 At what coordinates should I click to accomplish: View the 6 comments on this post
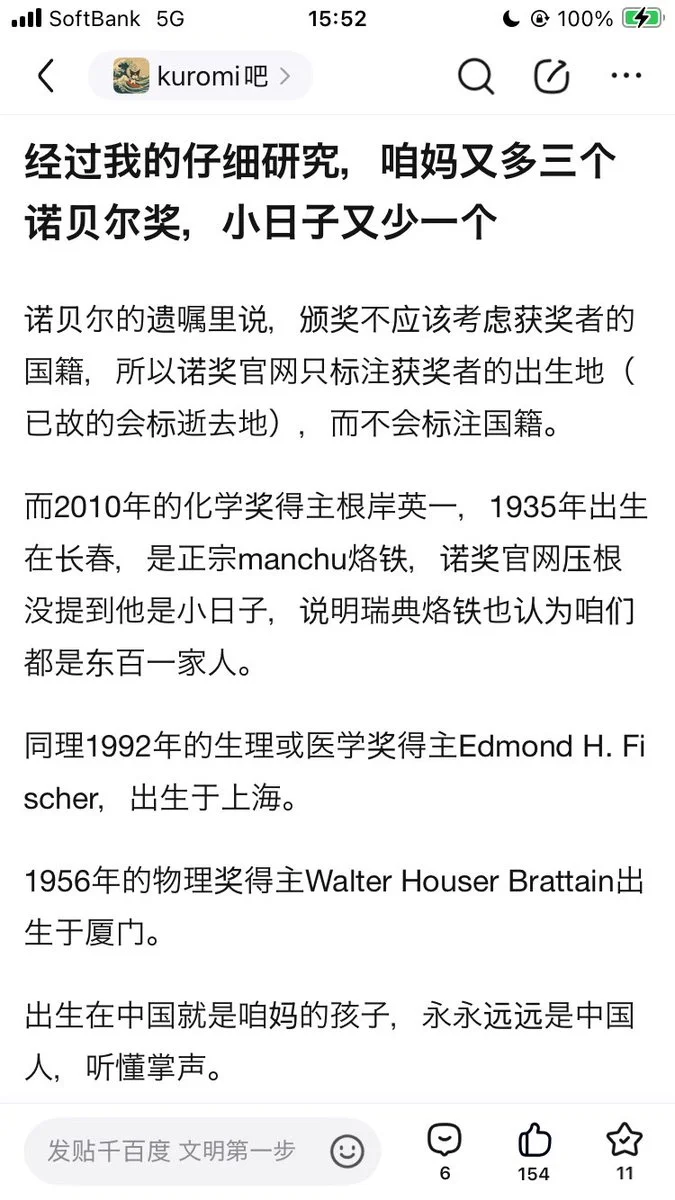(x=444, y=1148)
